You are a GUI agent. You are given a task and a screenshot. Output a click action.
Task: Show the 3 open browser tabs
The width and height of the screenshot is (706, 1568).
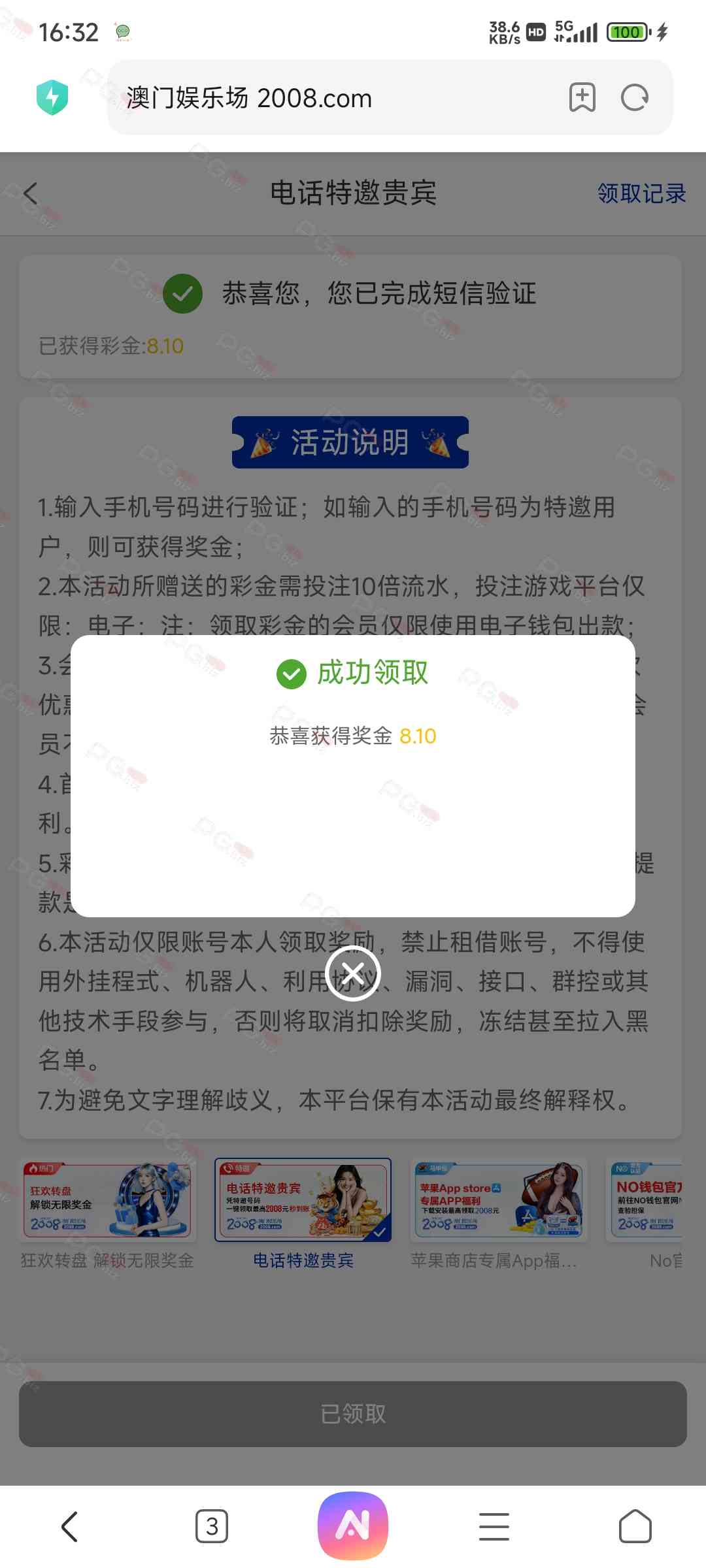point(212,1526)
